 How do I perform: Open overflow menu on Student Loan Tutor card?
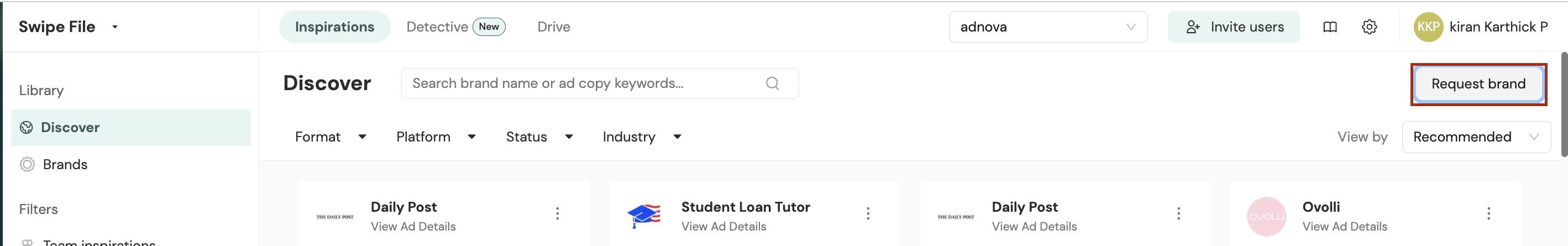(868, 214)
